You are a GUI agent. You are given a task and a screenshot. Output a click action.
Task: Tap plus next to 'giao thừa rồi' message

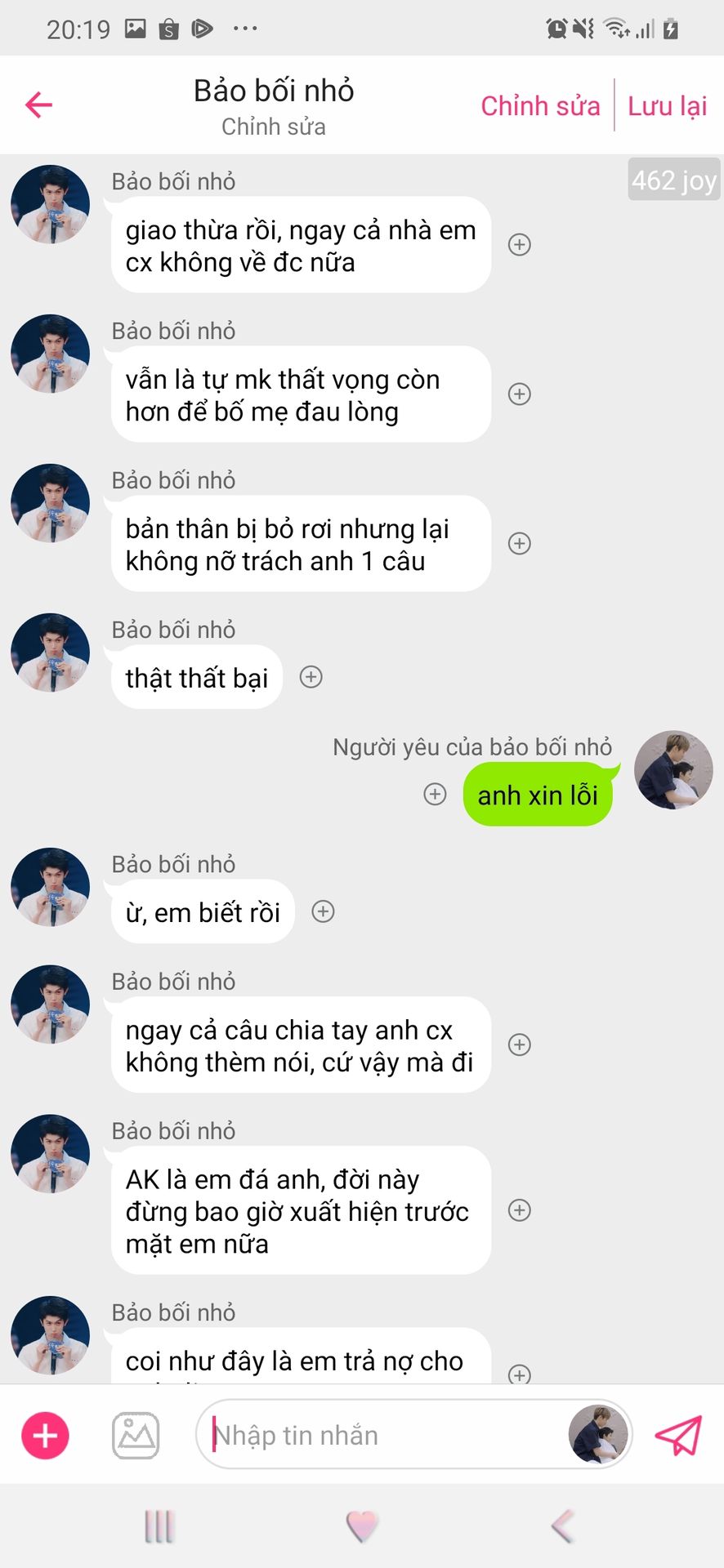520,244
